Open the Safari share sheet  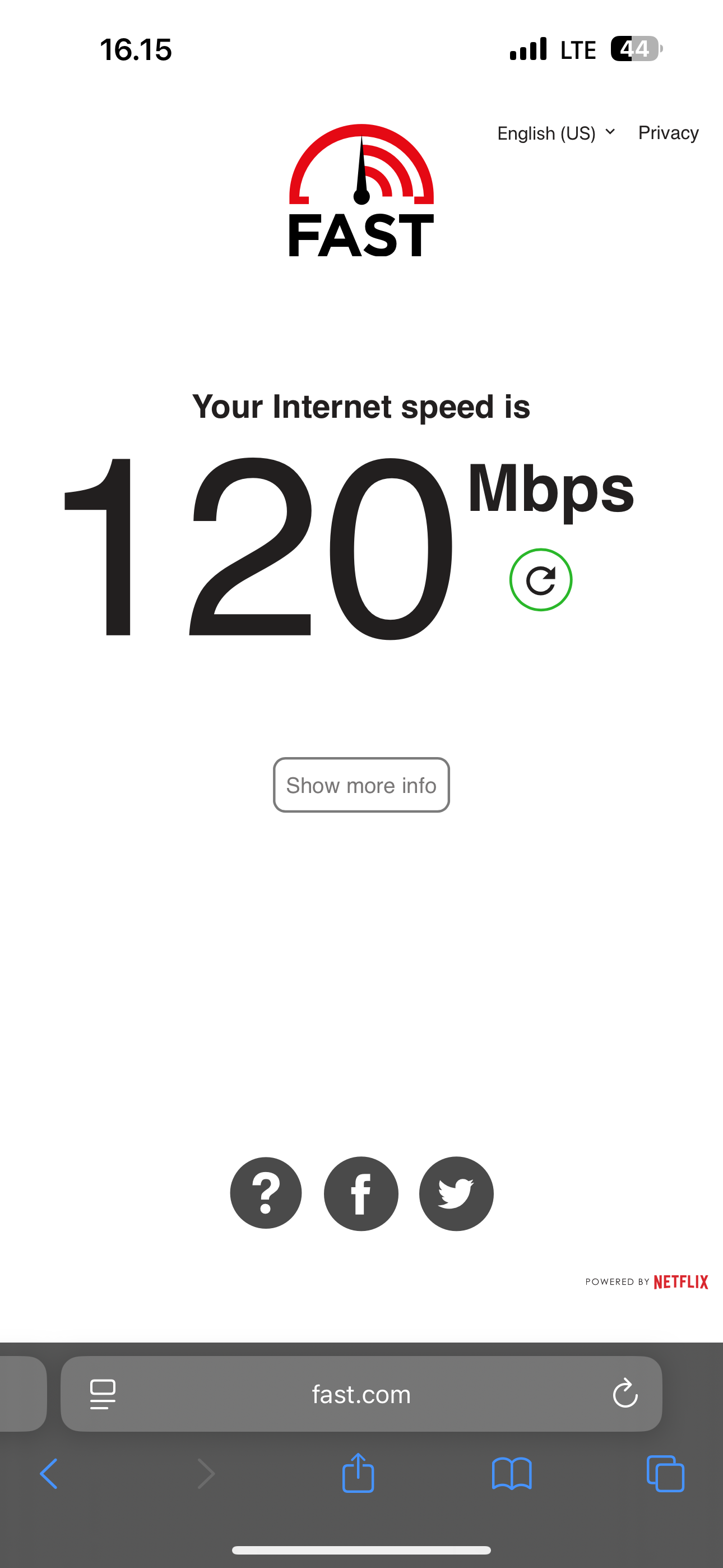(x=358, y=1473)
